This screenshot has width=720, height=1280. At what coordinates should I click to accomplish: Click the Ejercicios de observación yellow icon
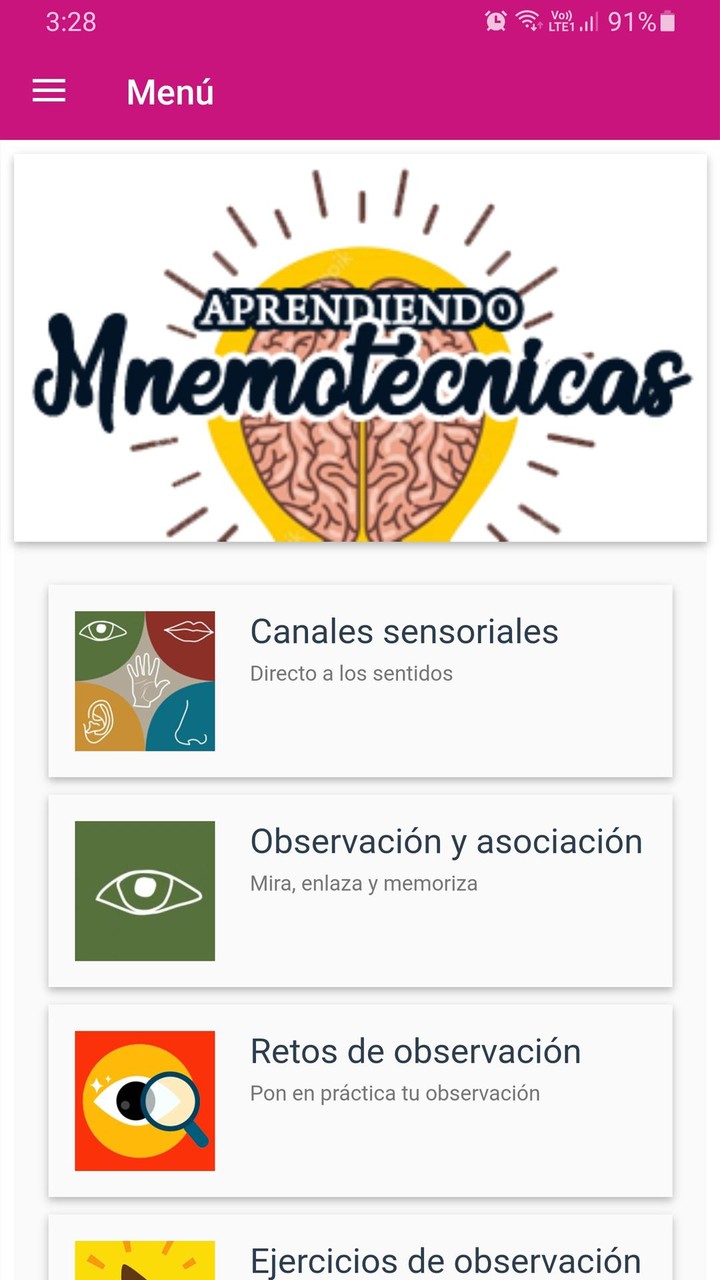point(144,1261)
